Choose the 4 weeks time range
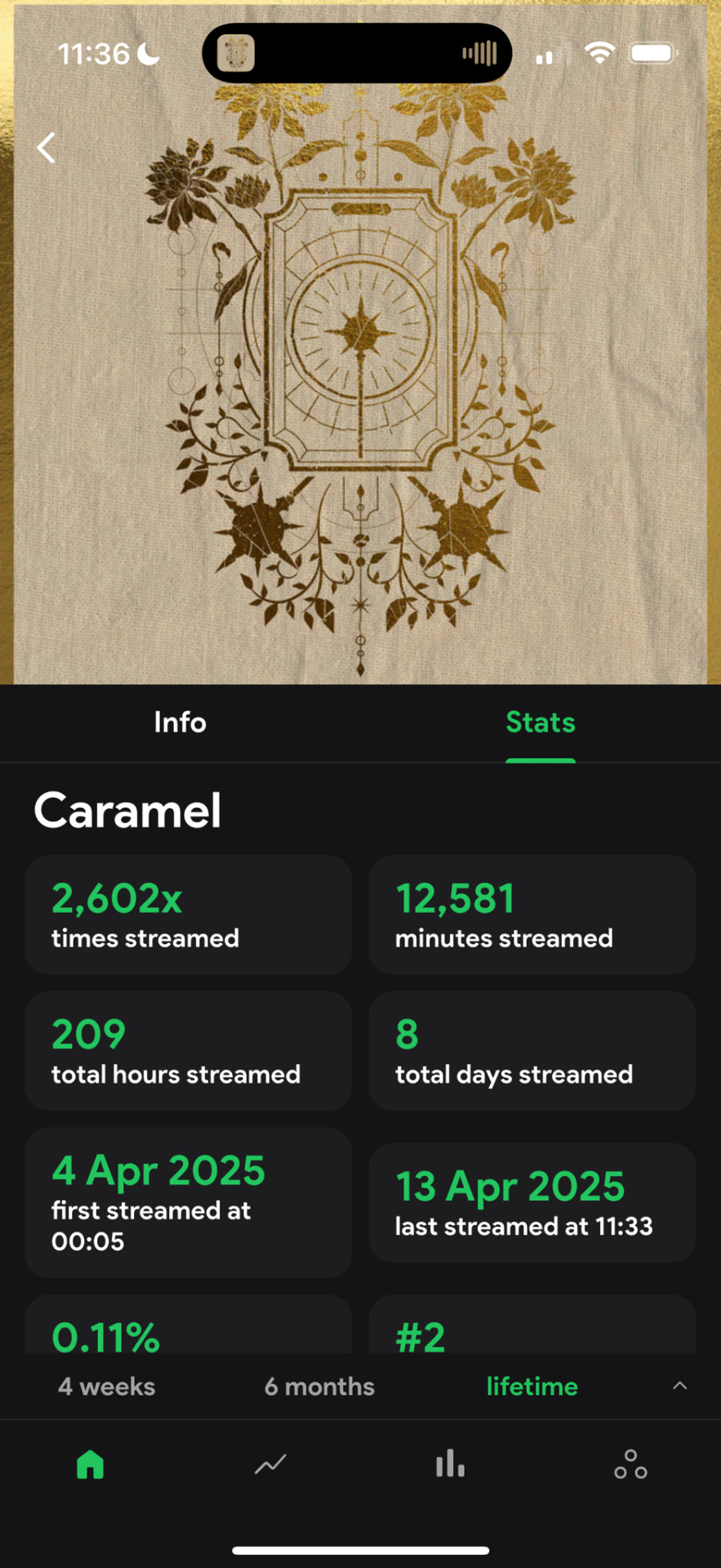This screenshot has height=1568, width=721. tap(106, 1387)
